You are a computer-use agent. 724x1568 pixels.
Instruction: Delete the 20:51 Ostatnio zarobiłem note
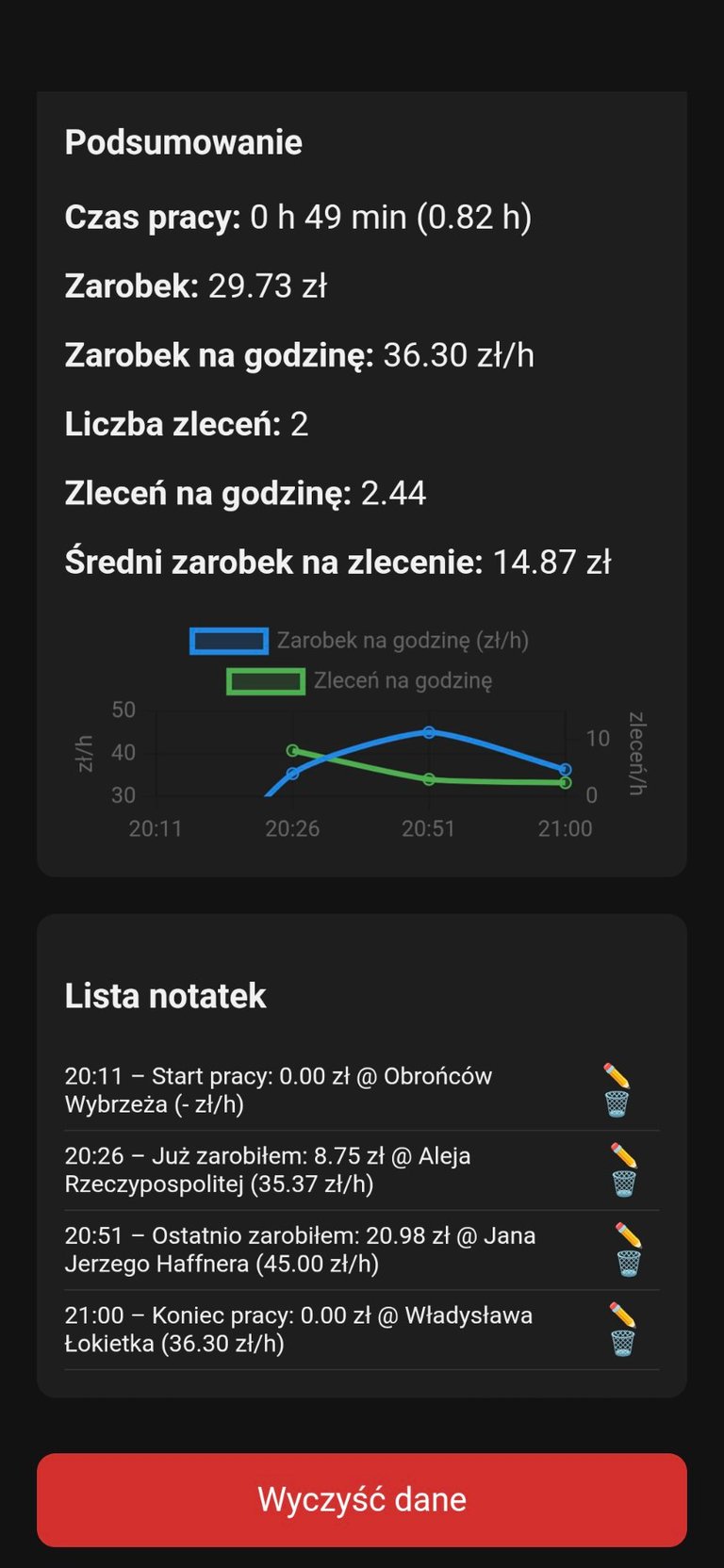pos(629,1263)
